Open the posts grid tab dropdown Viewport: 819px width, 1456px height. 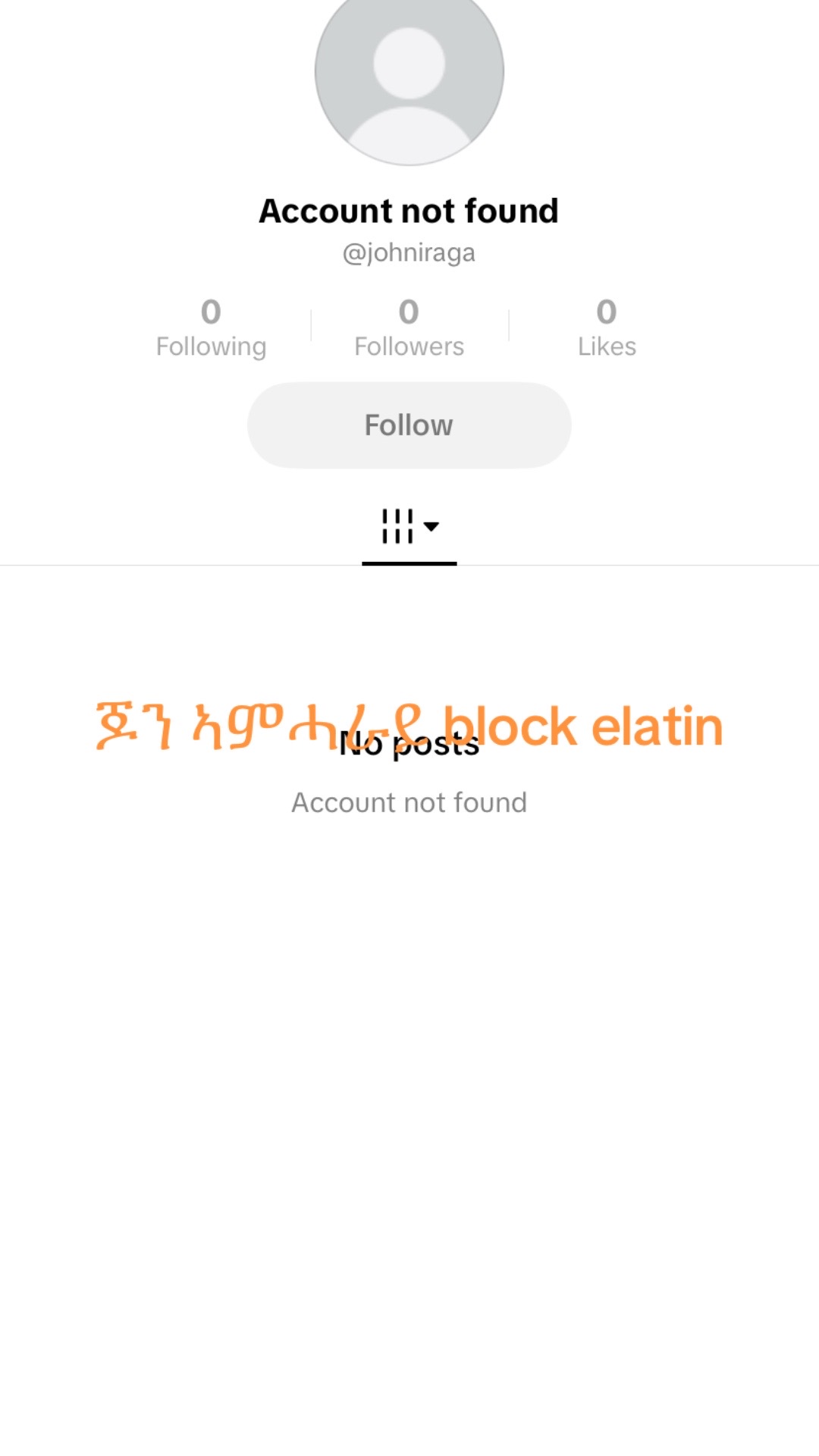click(409, 526)
